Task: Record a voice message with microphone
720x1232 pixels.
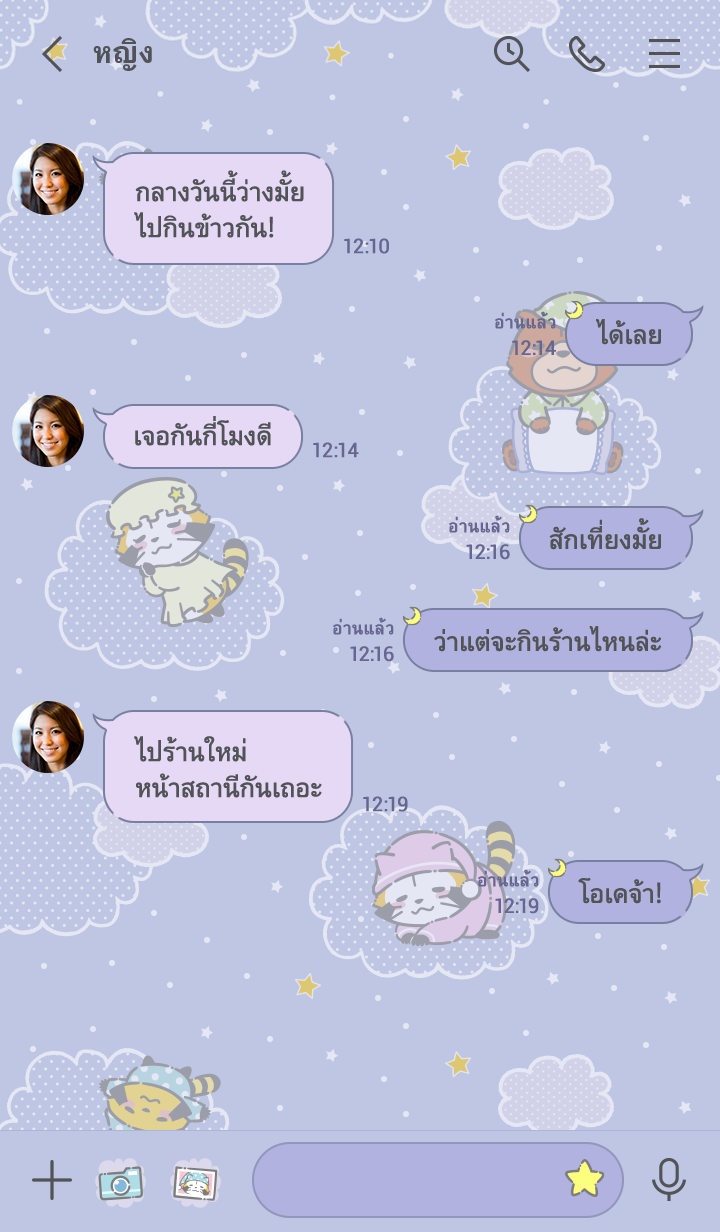Action: pos(668,1180)
